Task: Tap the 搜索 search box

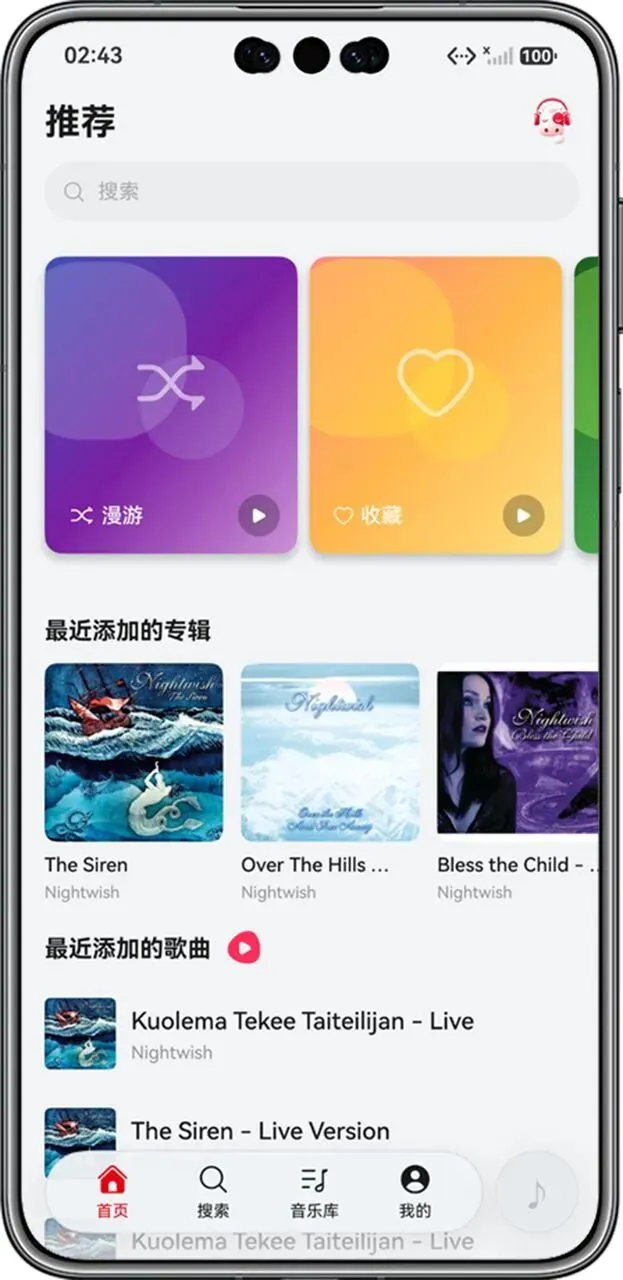Action: pos(311,191)
